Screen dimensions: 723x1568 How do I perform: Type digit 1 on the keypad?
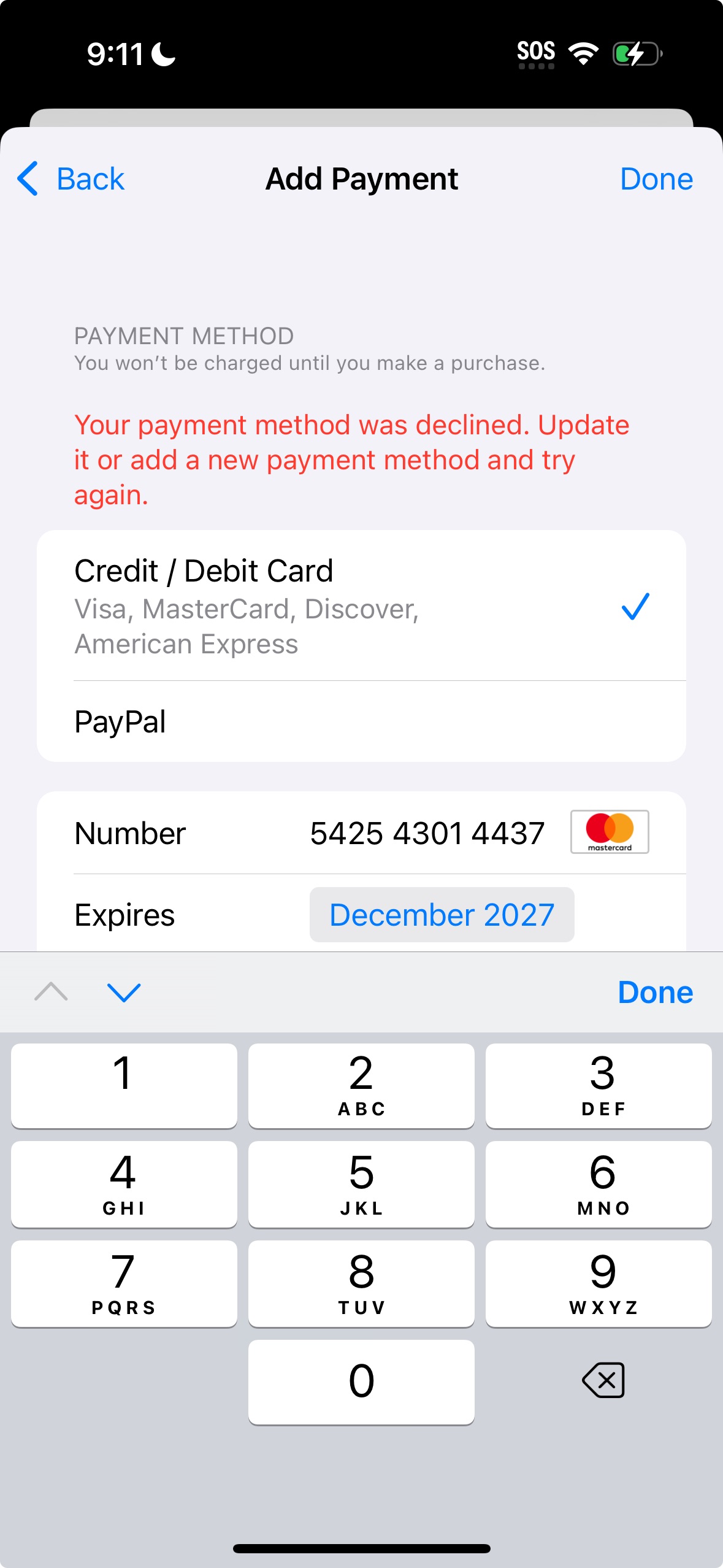[124, 1085]
